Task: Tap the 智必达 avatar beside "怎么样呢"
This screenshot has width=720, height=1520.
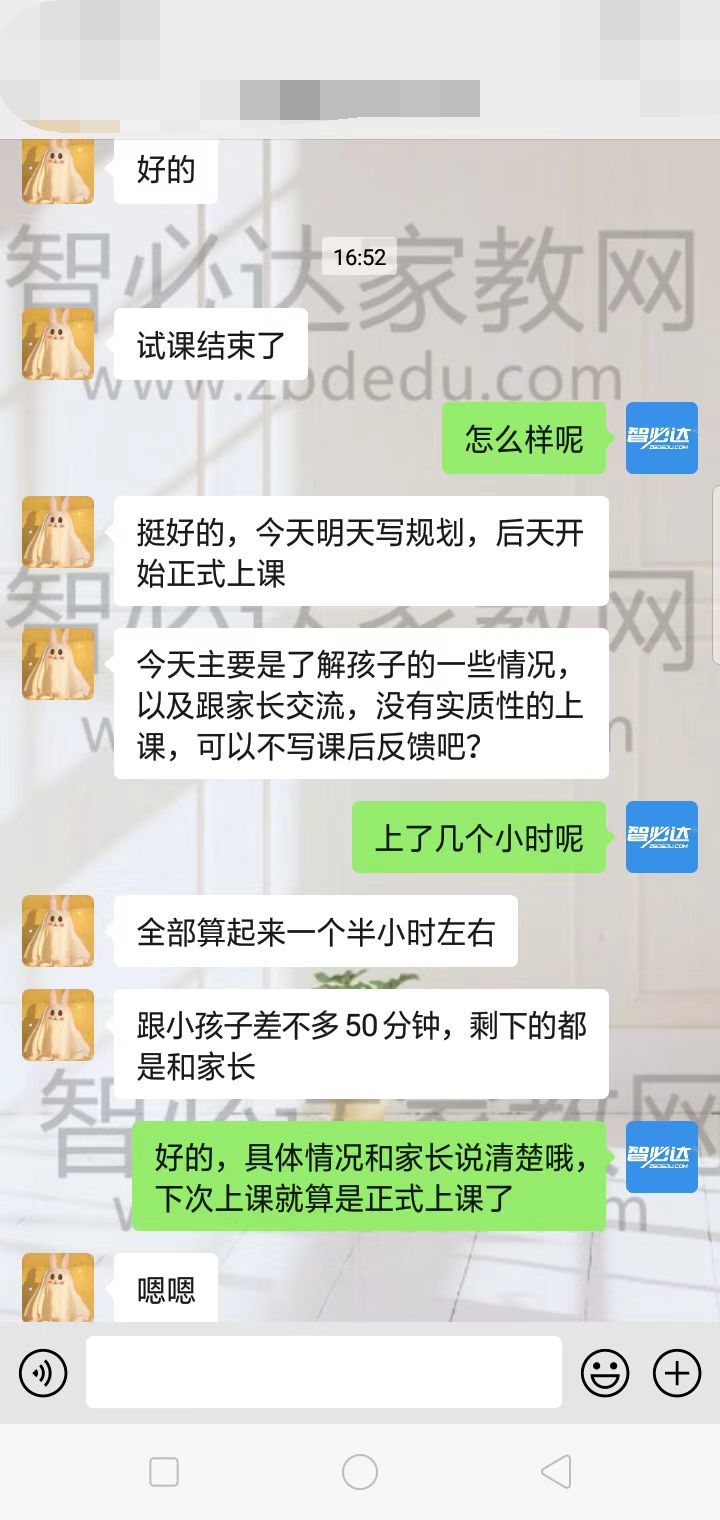Action: (x=661, y=438)
